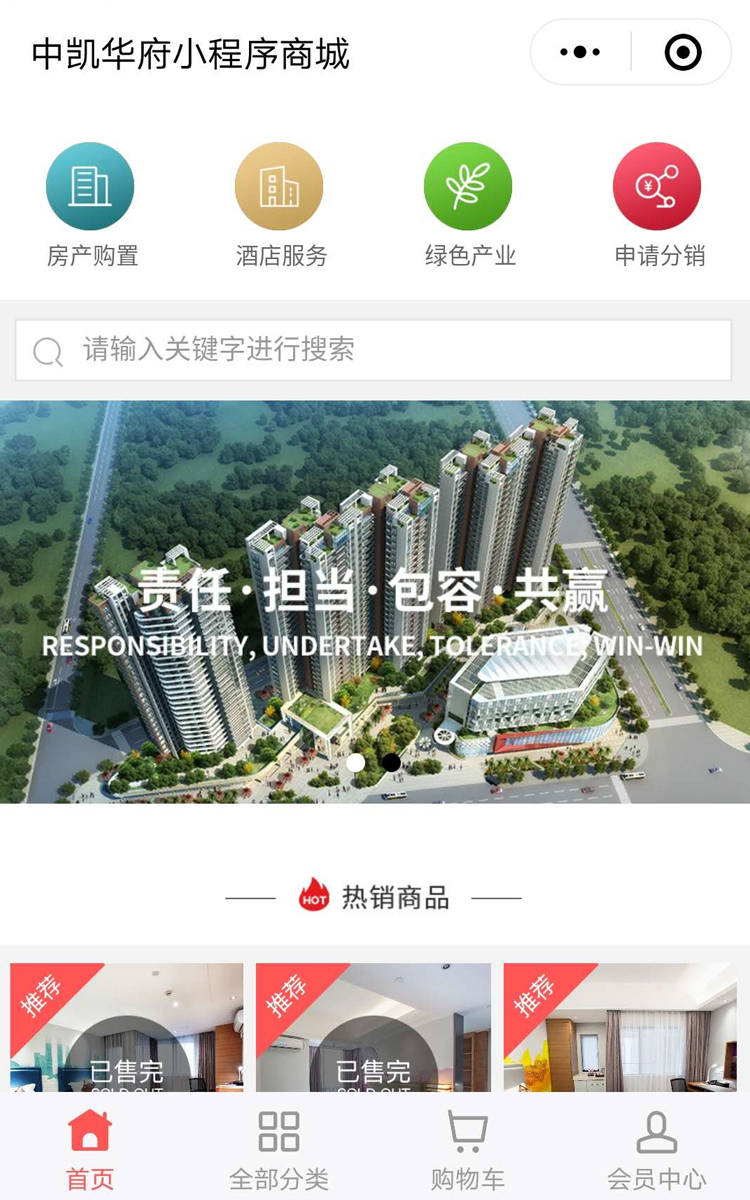Open 酒店服务 category

pyautogui.click(x=279, y=205)
